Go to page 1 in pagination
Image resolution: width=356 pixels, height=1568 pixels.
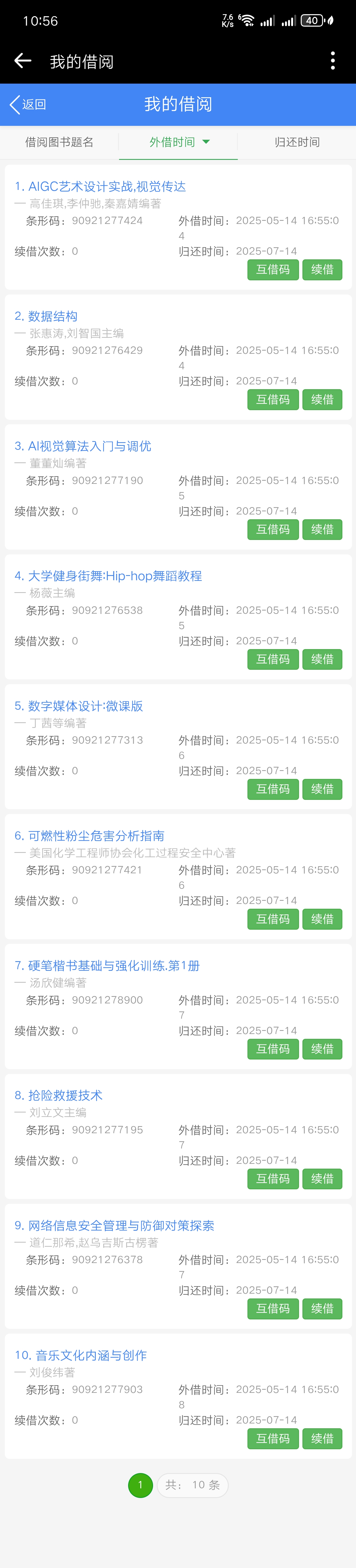click(x=140, y=1485)
